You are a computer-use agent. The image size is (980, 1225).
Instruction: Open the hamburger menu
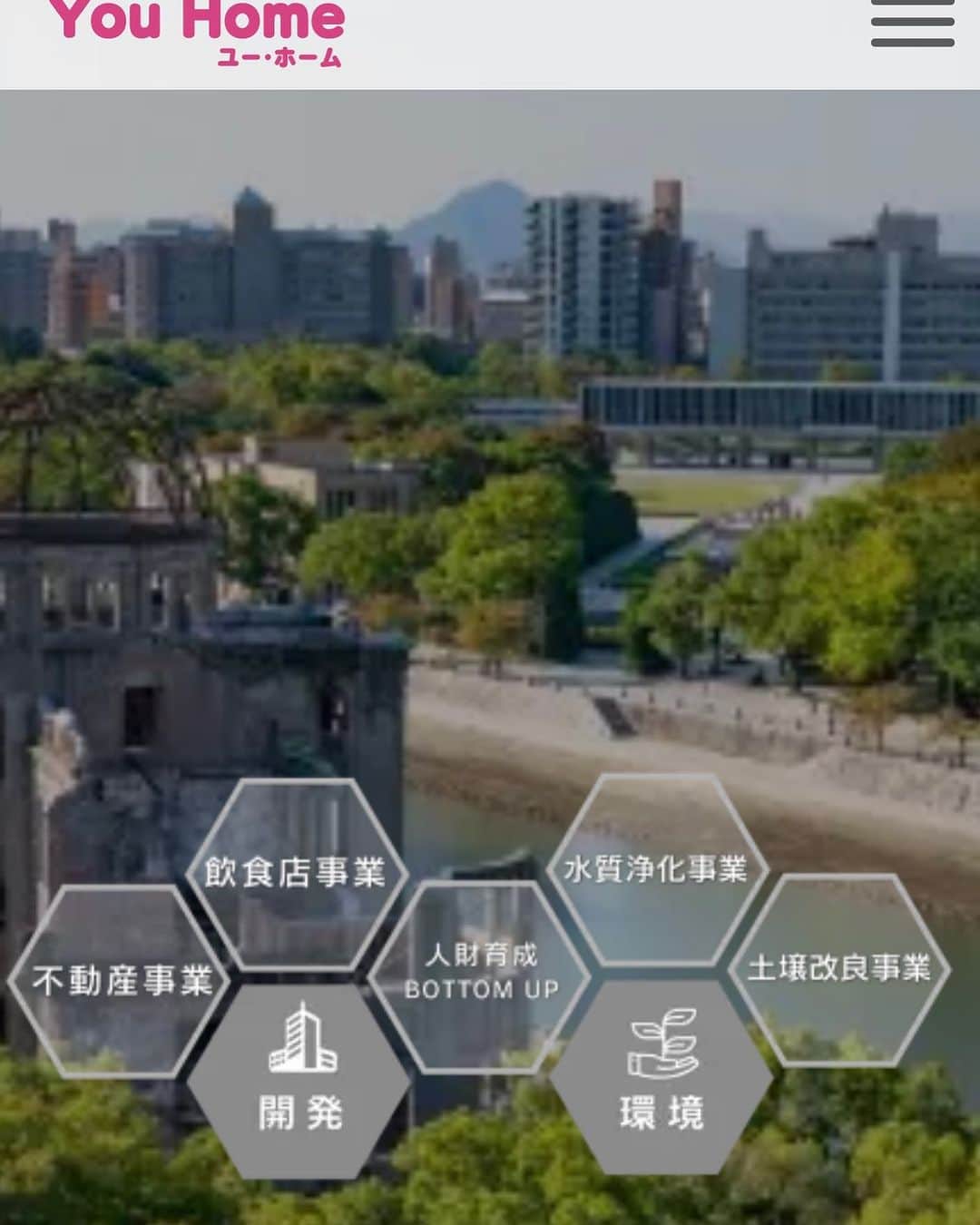pyautogui.click(x=912, y=24)
